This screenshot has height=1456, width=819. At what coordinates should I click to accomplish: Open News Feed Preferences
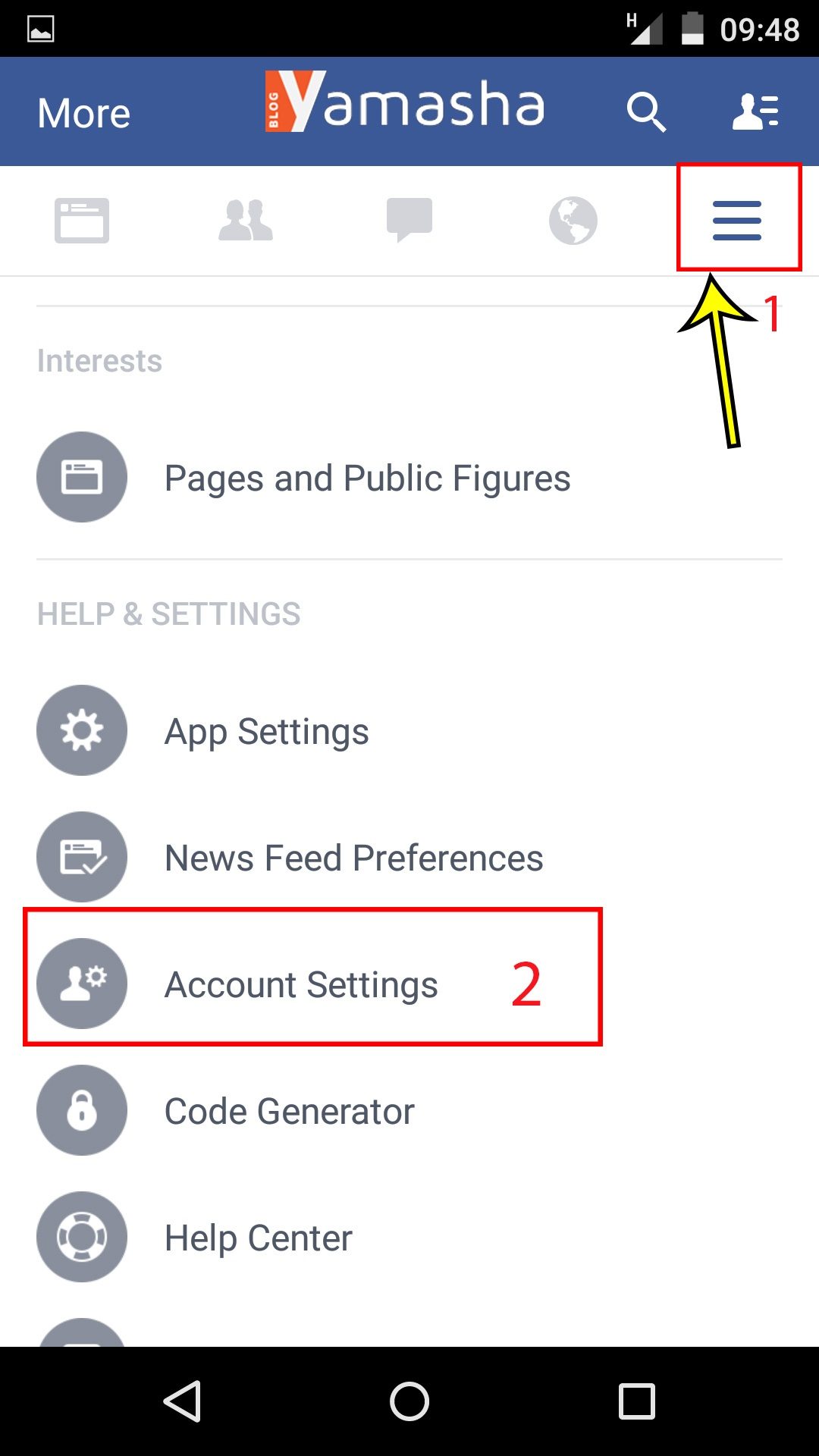pos(409,858)
